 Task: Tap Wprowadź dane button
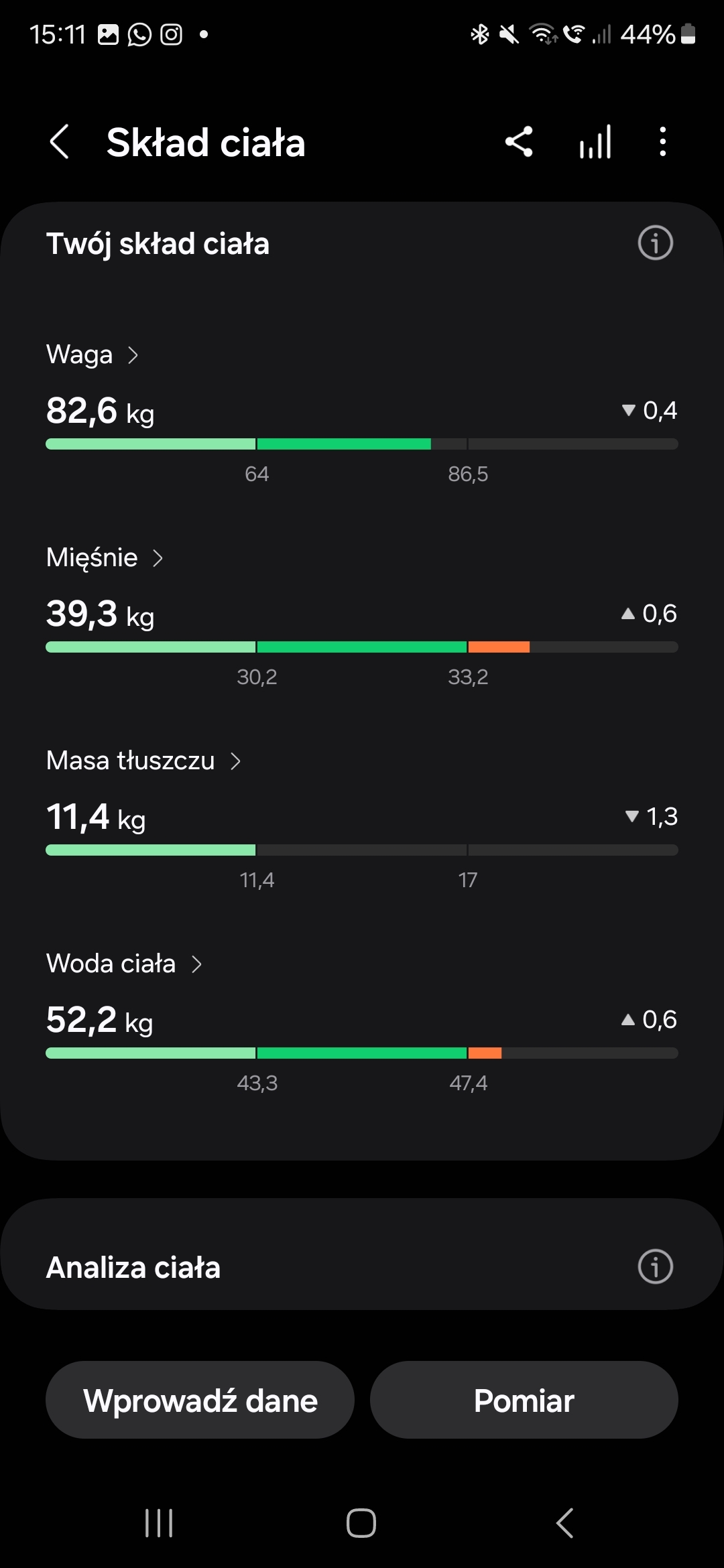click(x=200, y=1400)
